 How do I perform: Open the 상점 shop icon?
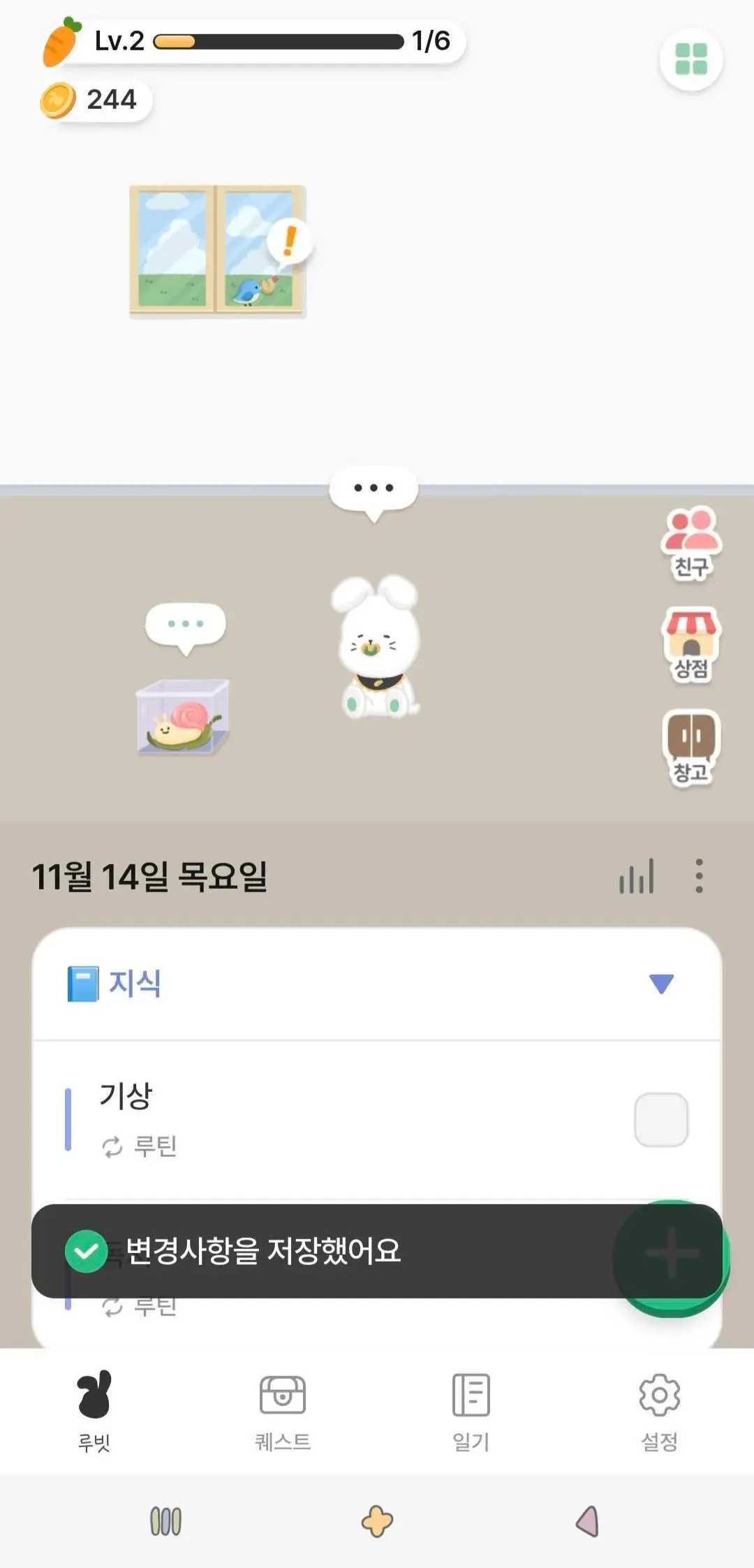(690, 644)
